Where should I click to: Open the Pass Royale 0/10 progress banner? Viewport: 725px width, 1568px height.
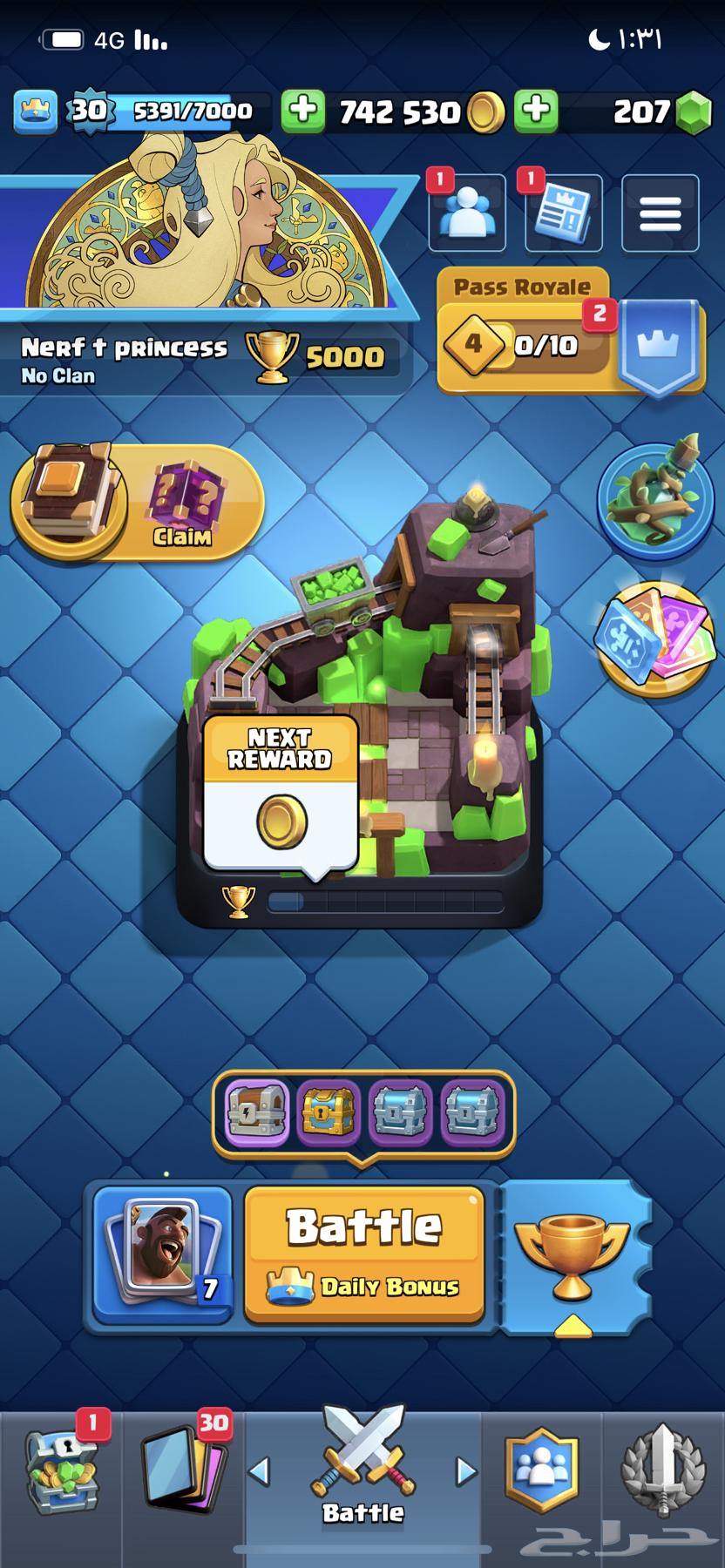(523, 342)
